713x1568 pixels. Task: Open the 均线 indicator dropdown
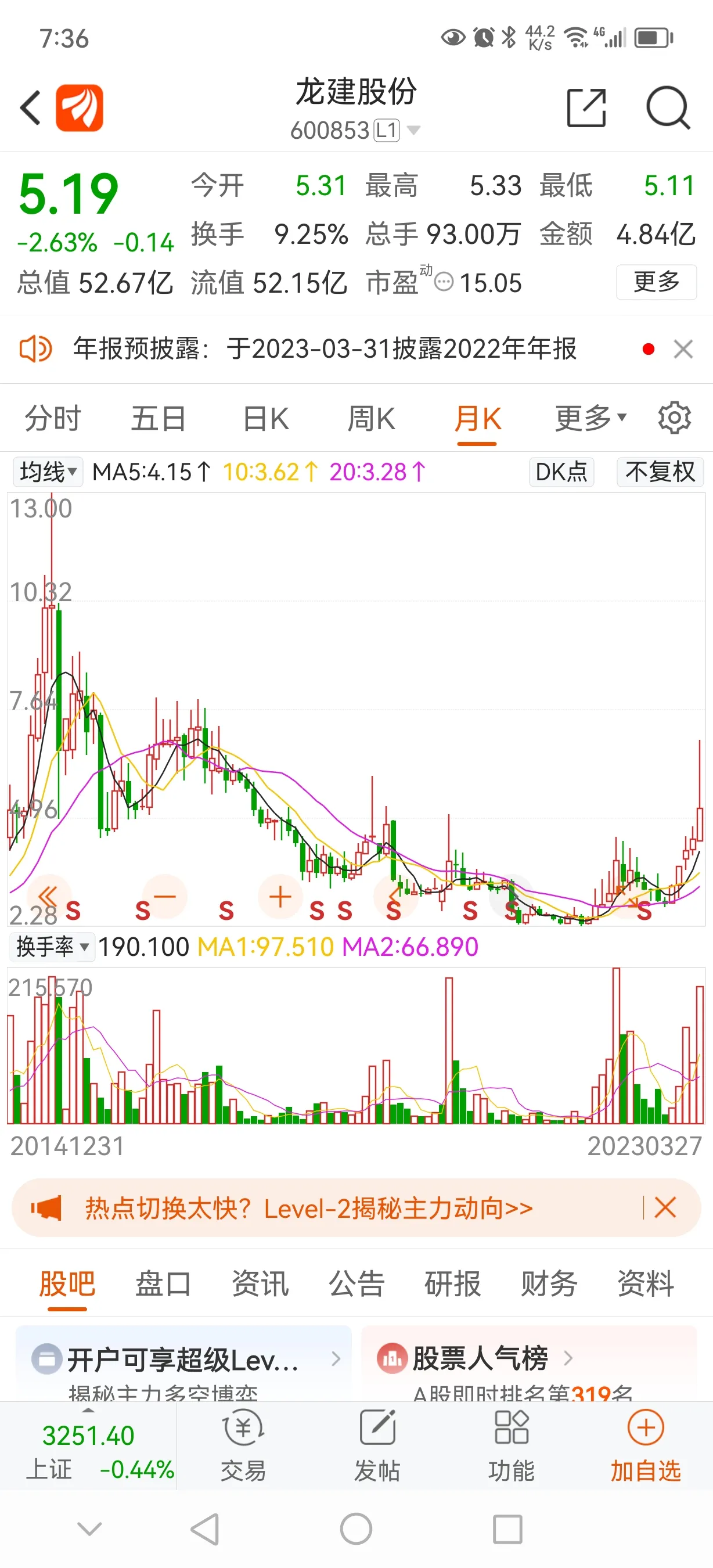click(x=48, y=472)
